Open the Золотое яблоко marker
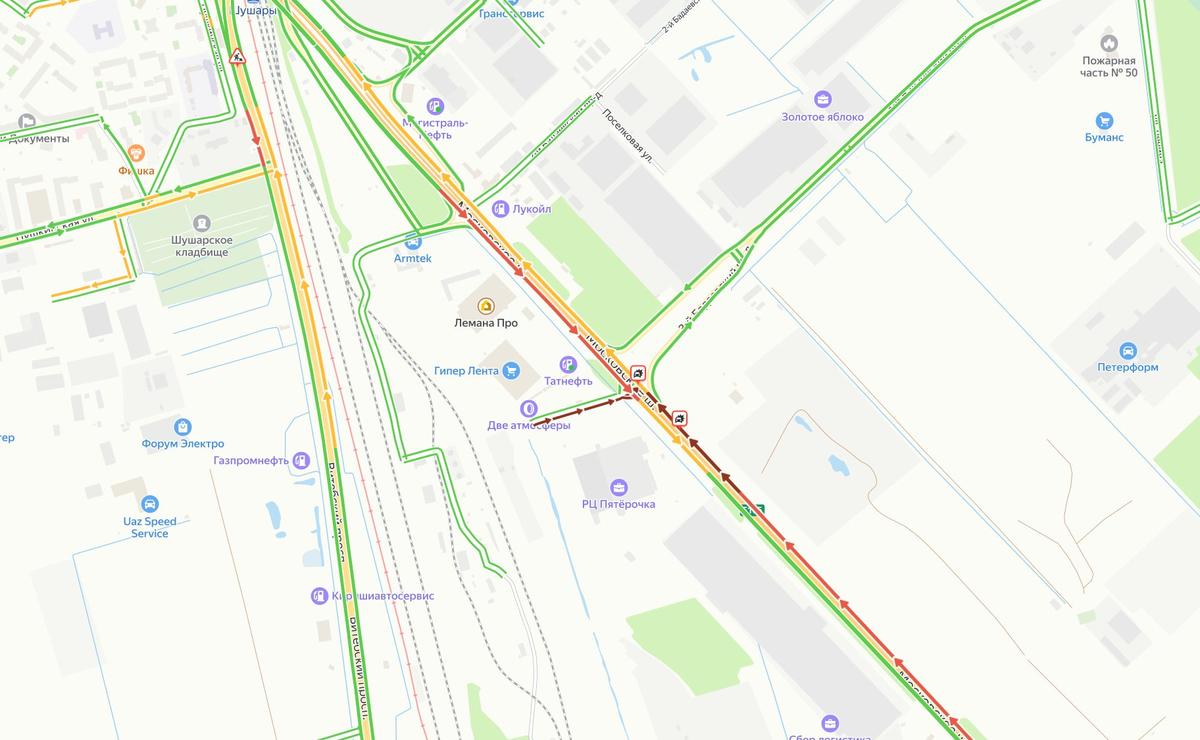The height and width of the screenshot is (740, 1200). [822, 99]
